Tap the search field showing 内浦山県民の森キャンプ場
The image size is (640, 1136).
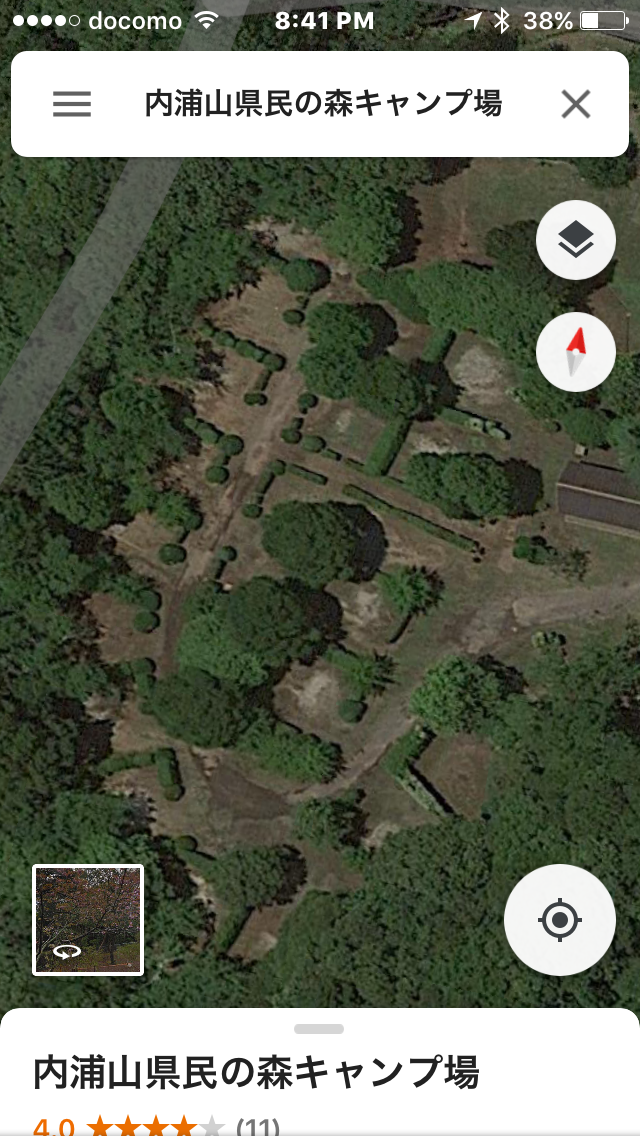click(x=323, y=104)
